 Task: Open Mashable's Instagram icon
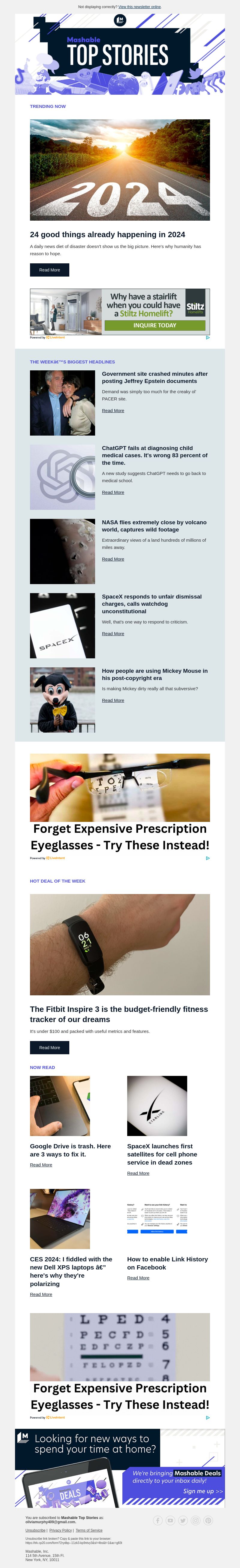(x=196, y=1521)
